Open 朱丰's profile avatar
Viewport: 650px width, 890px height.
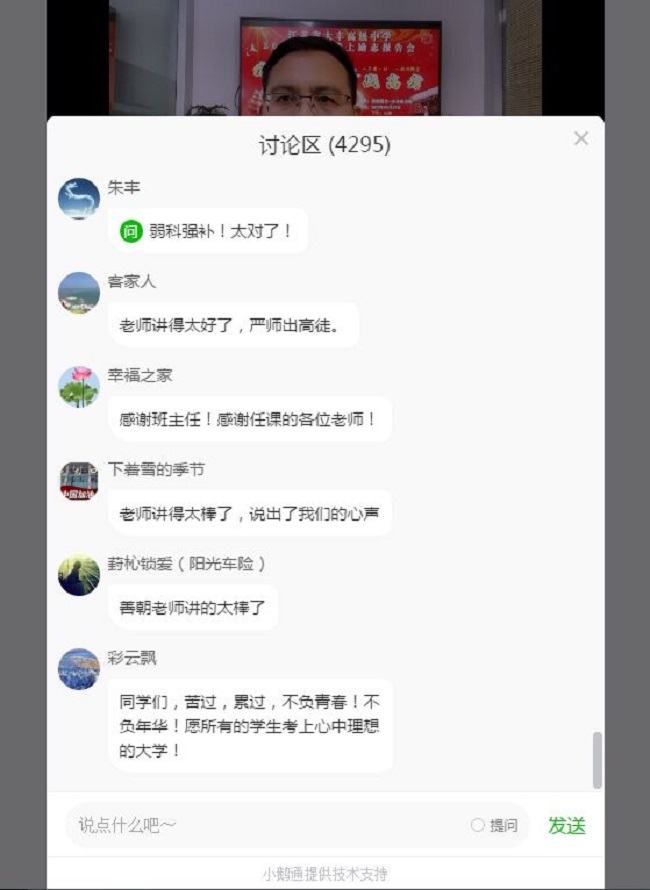(x=79, y=199)
